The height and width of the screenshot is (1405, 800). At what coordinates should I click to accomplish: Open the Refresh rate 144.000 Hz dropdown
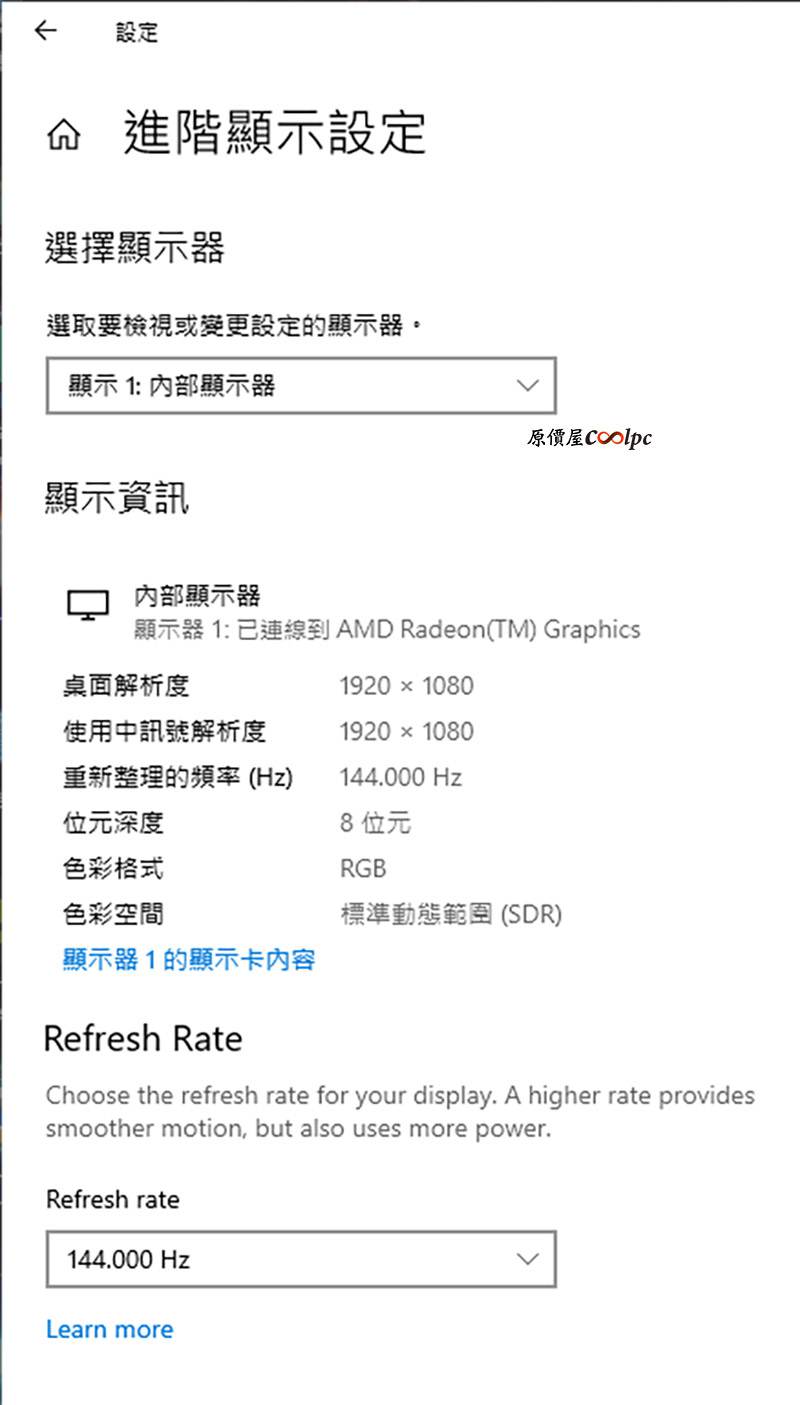(301, 1259)
